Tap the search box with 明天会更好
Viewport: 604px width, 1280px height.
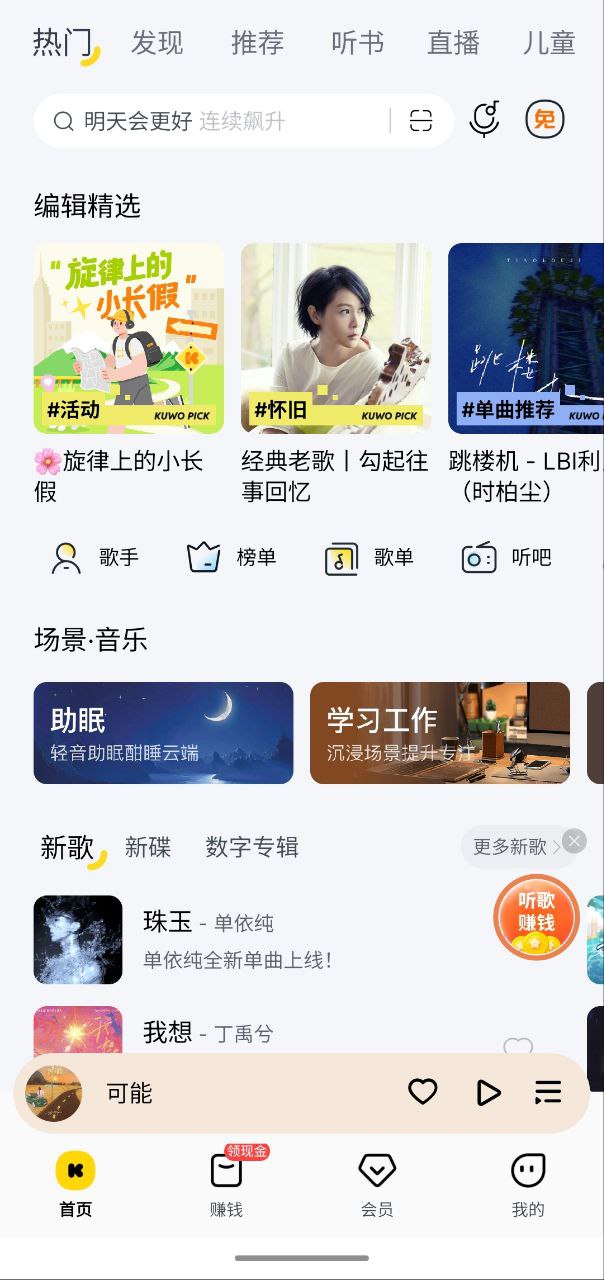pos(210,121)
